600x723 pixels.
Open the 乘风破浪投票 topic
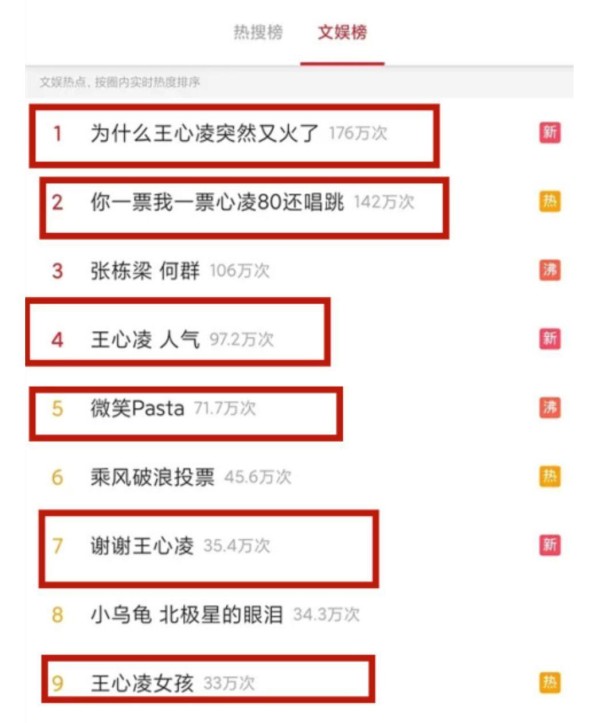point(152,477)
